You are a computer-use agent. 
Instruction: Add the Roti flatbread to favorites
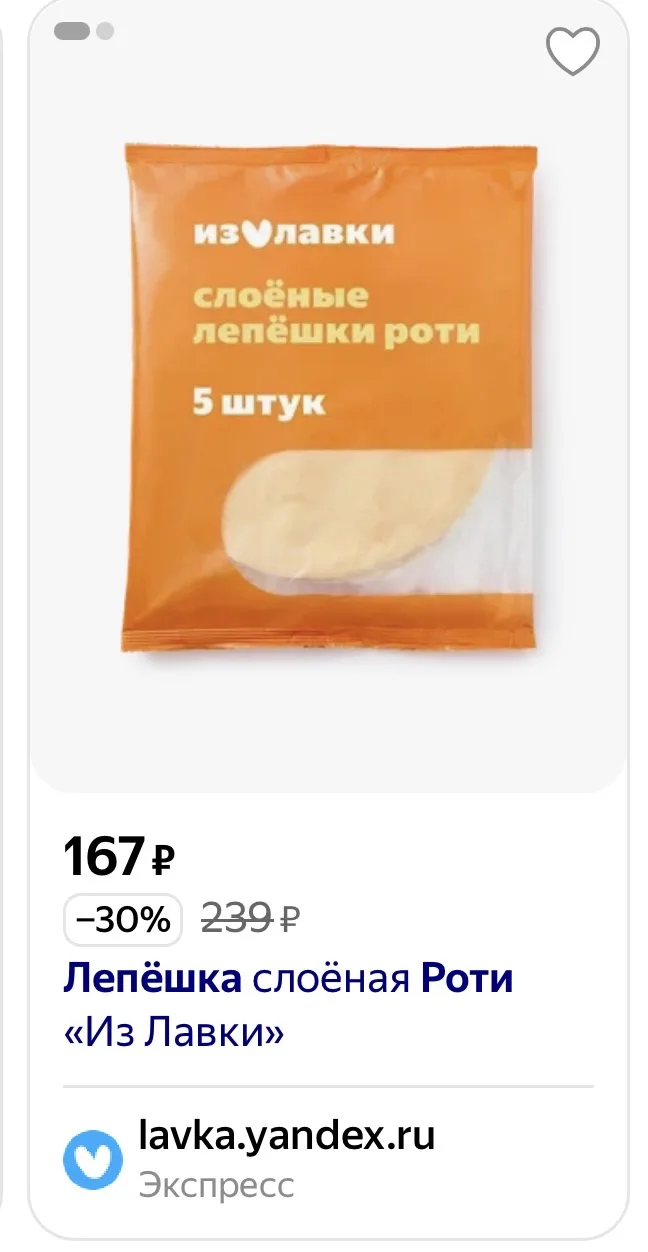tap(572, 51)
